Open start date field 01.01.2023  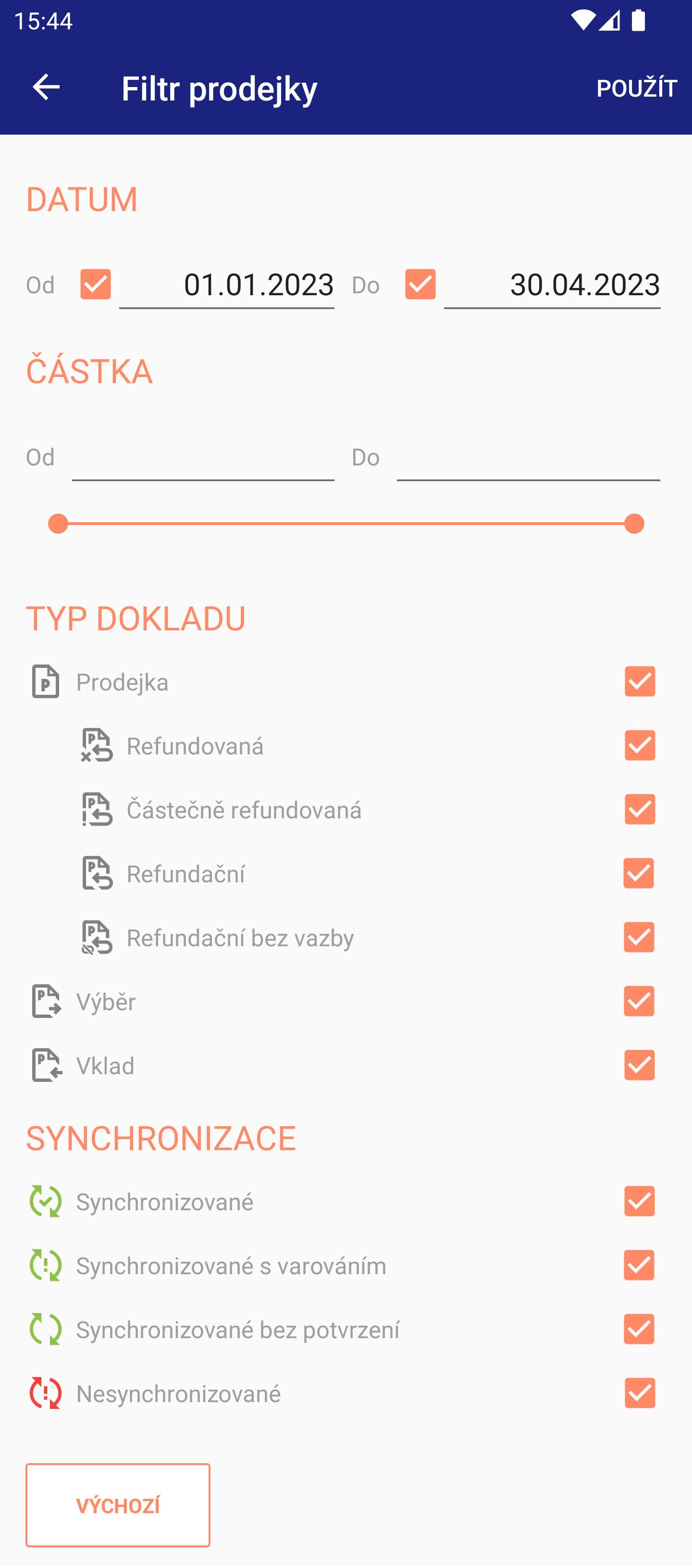[x=227, y=285]
